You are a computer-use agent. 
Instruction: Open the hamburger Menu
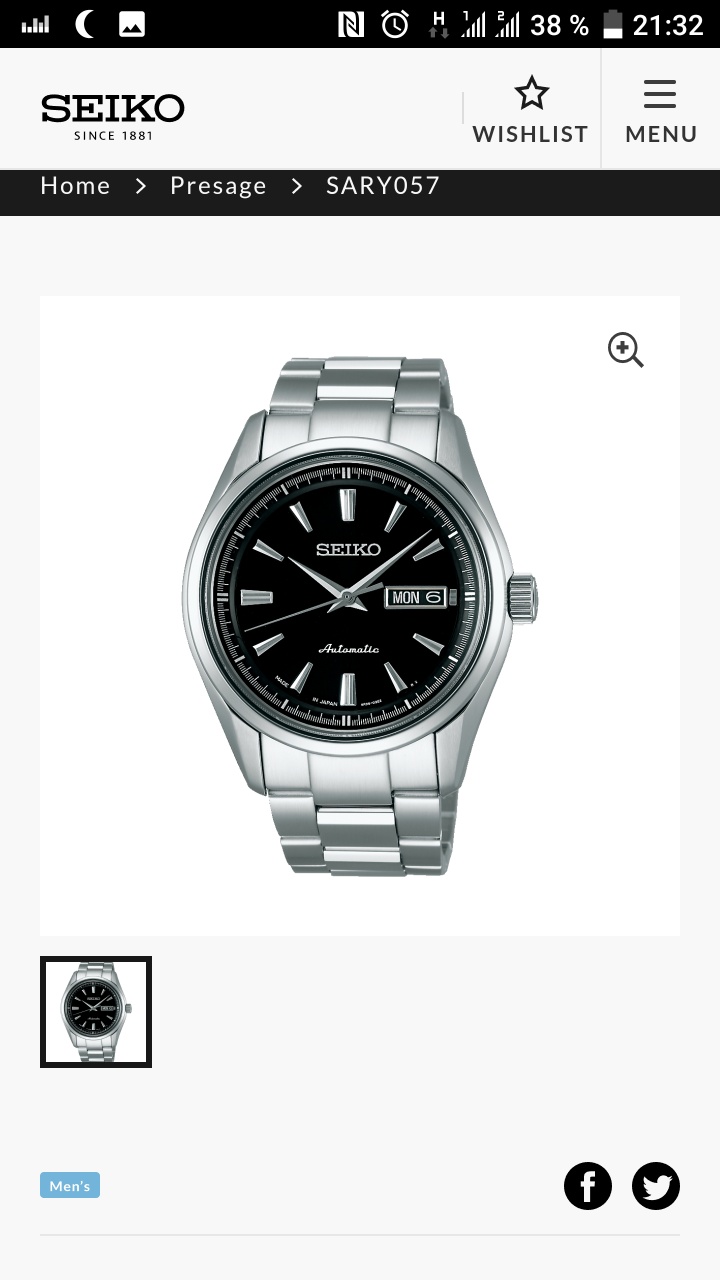click(660, 109)
